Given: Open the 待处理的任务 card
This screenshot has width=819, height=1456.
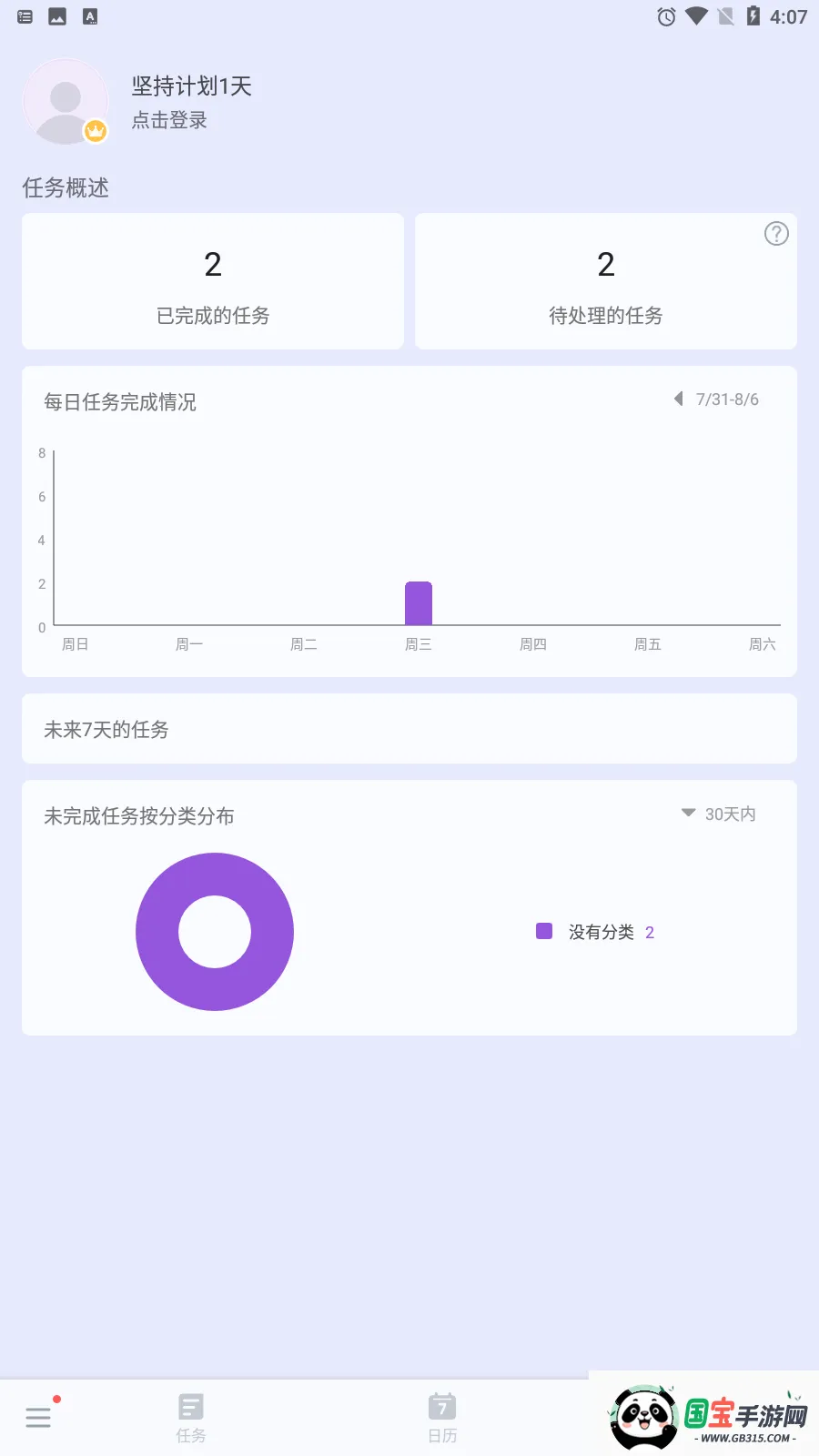Looking at the screenshot, I should coord(605,281).
